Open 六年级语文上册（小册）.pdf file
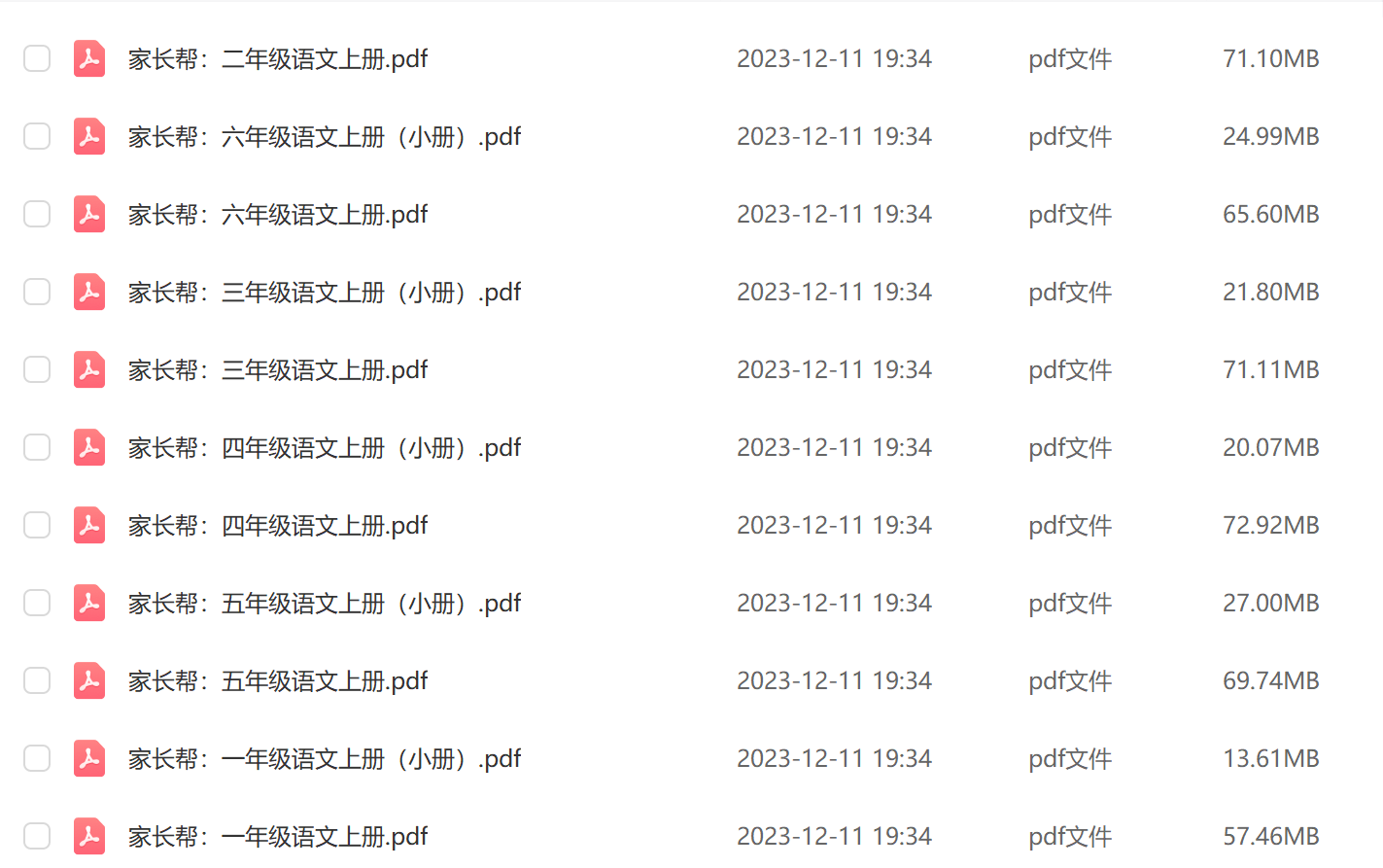The image size is (1383, 868). pos(324,137)
